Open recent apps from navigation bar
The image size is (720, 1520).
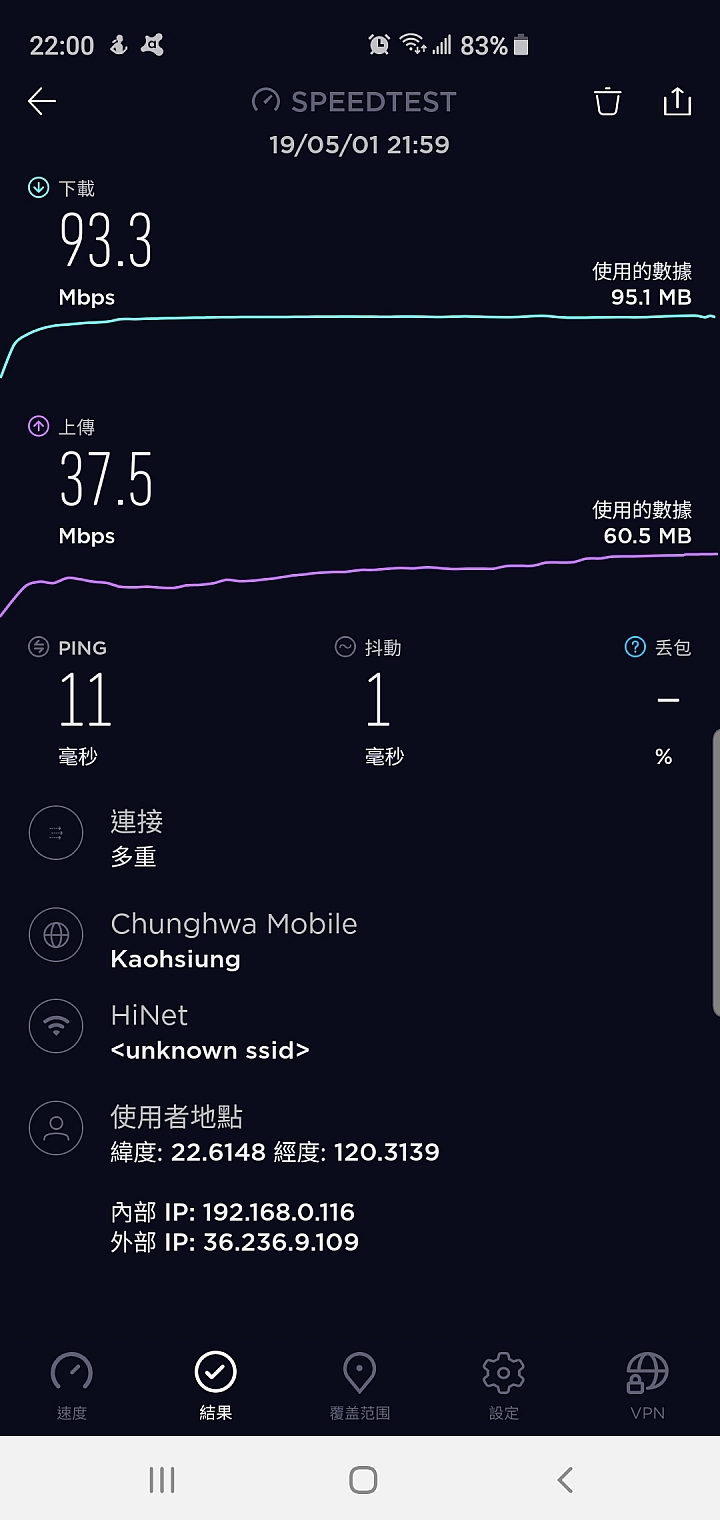162,1479
